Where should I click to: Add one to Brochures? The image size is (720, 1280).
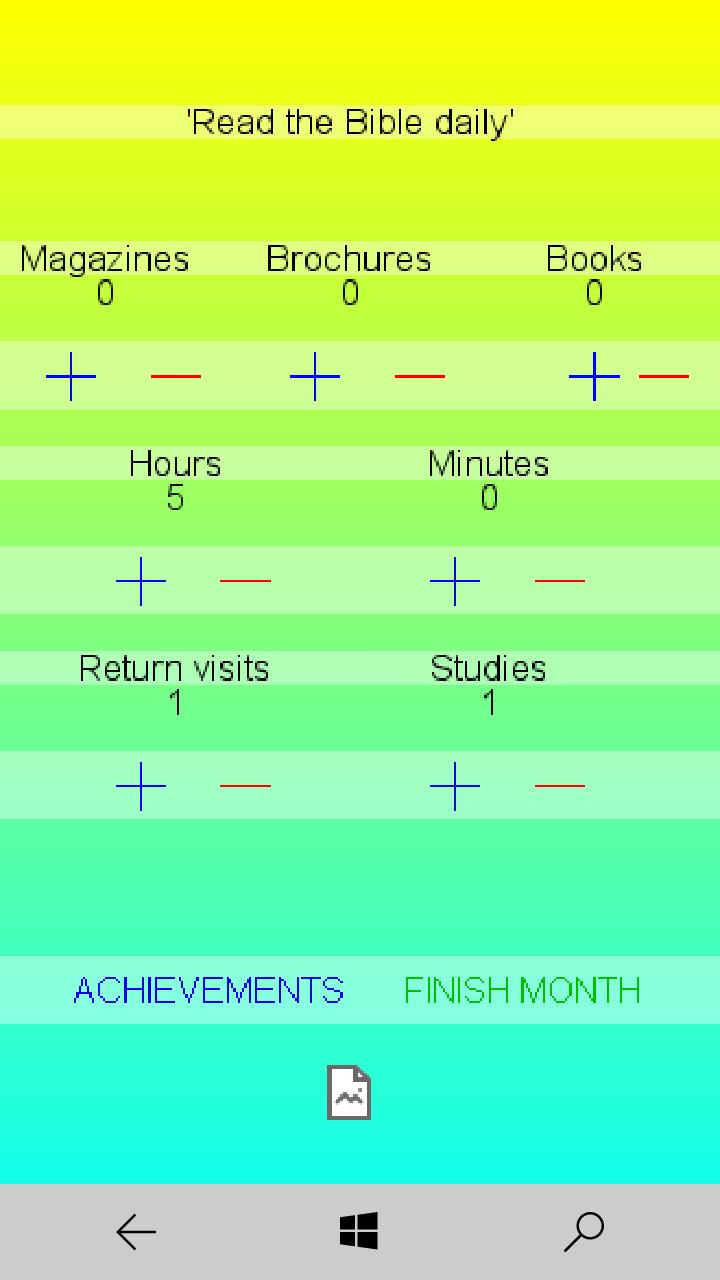[315, 377]
